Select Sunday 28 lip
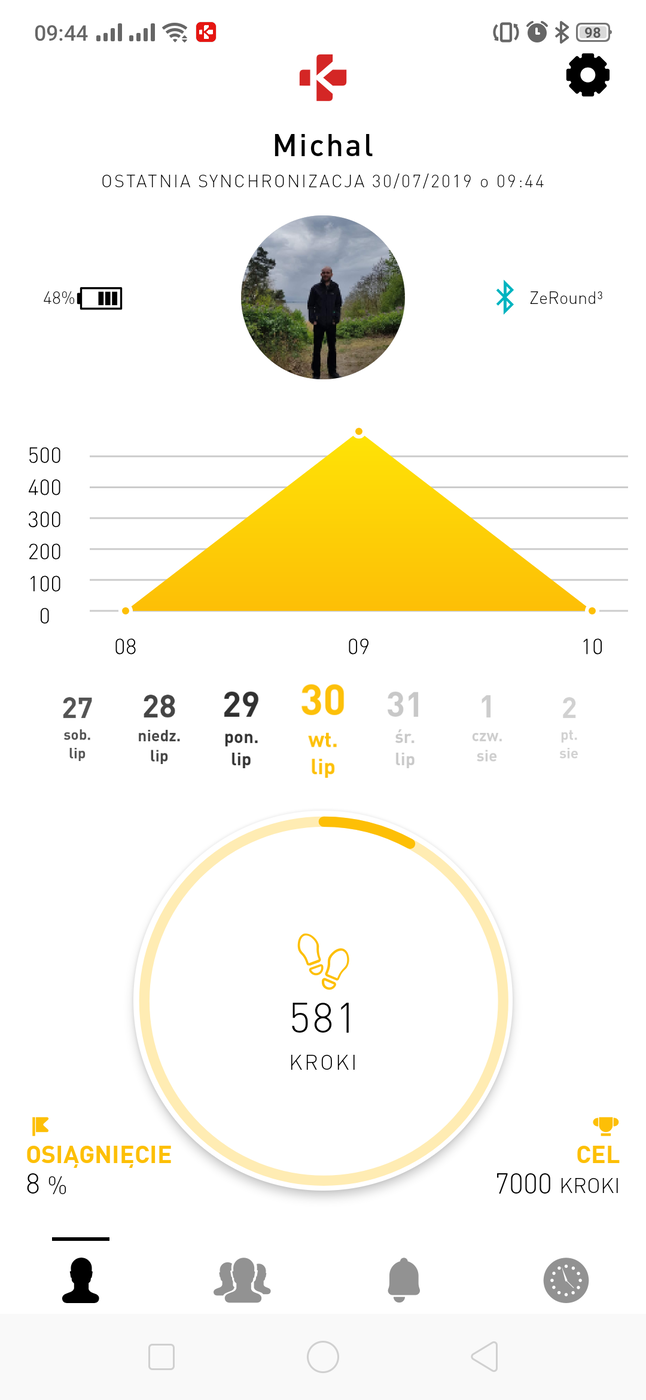Image resolution: width=646 pixels, height=1400 pixels. [159, 726]
